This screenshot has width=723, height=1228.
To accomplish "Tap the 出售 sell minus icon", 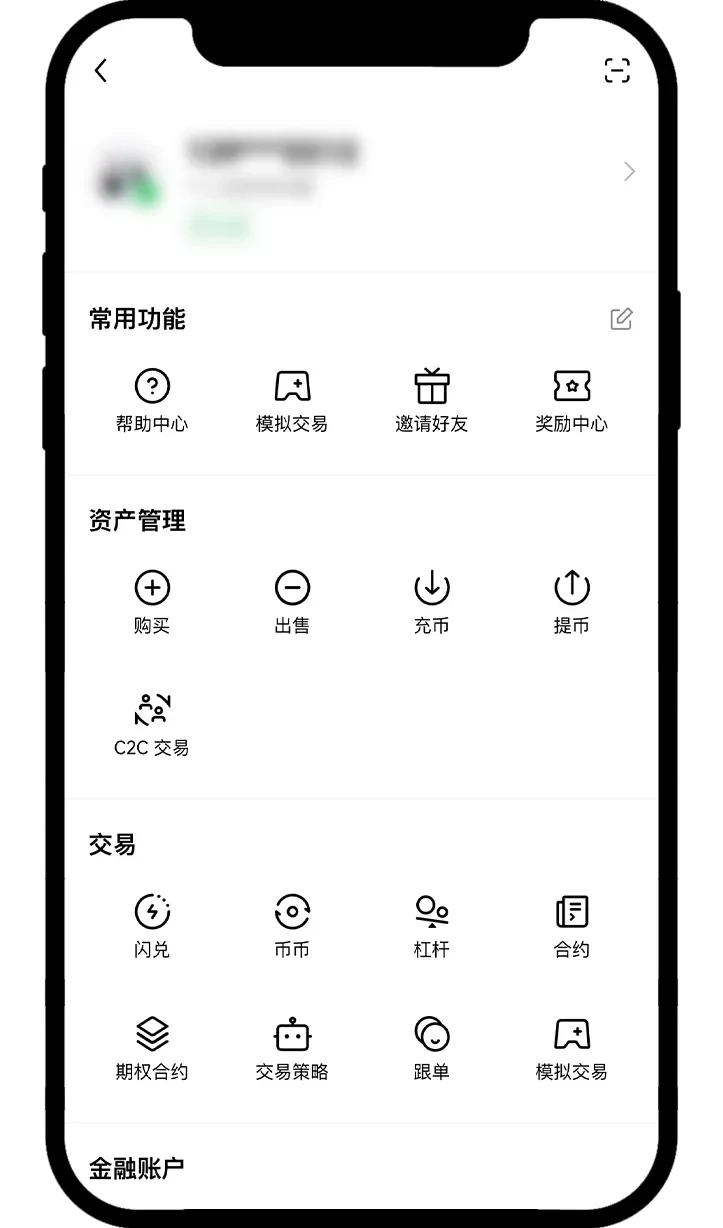I will pyautogui.click(x=291, y=589).
